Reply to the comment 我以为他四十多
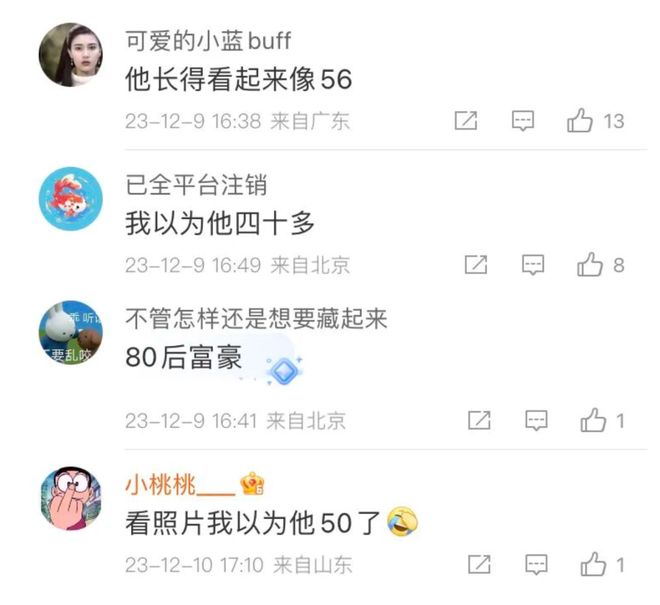This screenshot has height=605, width=660. (x=534, y=265)
